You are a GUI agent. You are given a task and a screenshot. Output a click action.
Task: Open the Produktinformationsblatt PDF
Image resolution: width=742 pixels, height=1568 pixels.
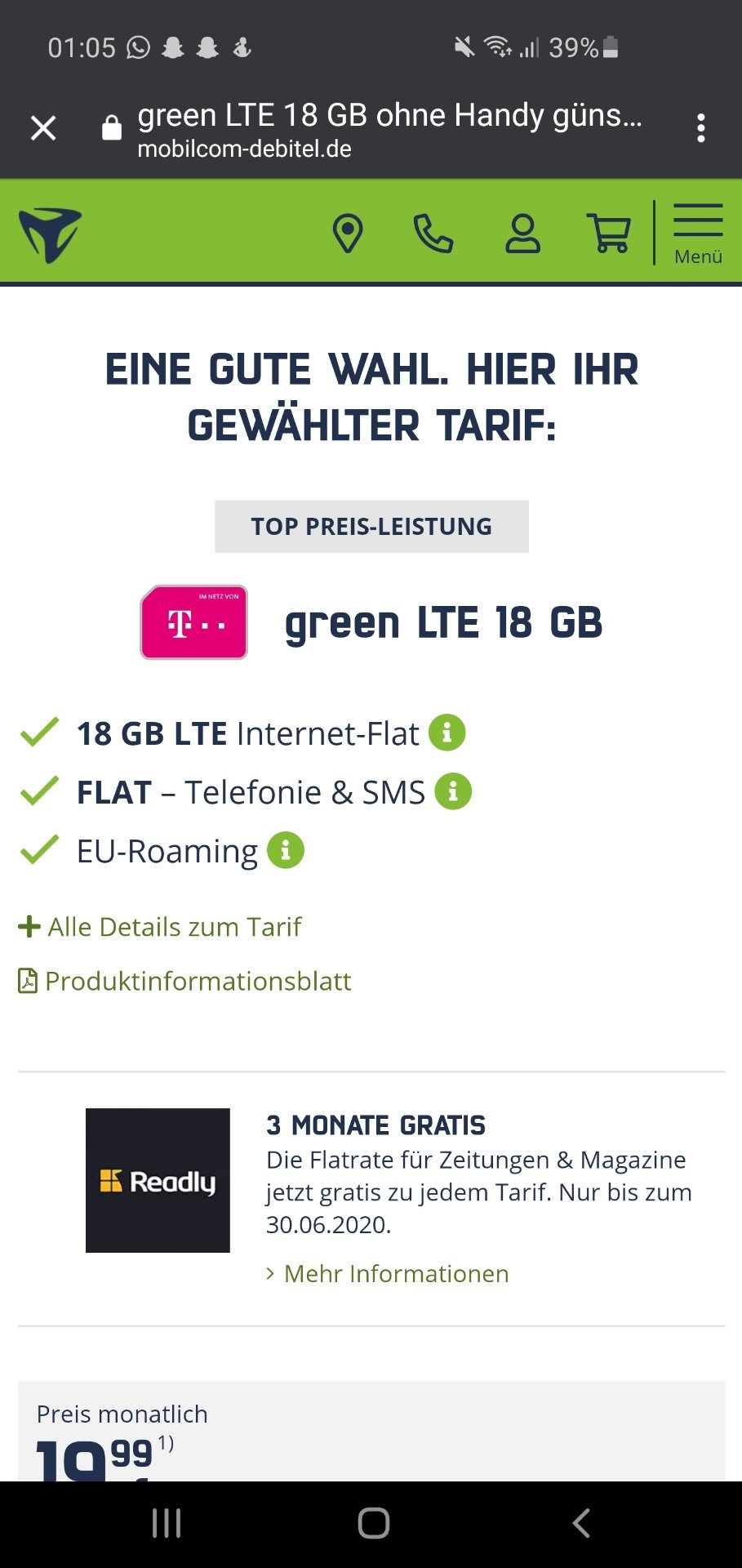point(184,981)
